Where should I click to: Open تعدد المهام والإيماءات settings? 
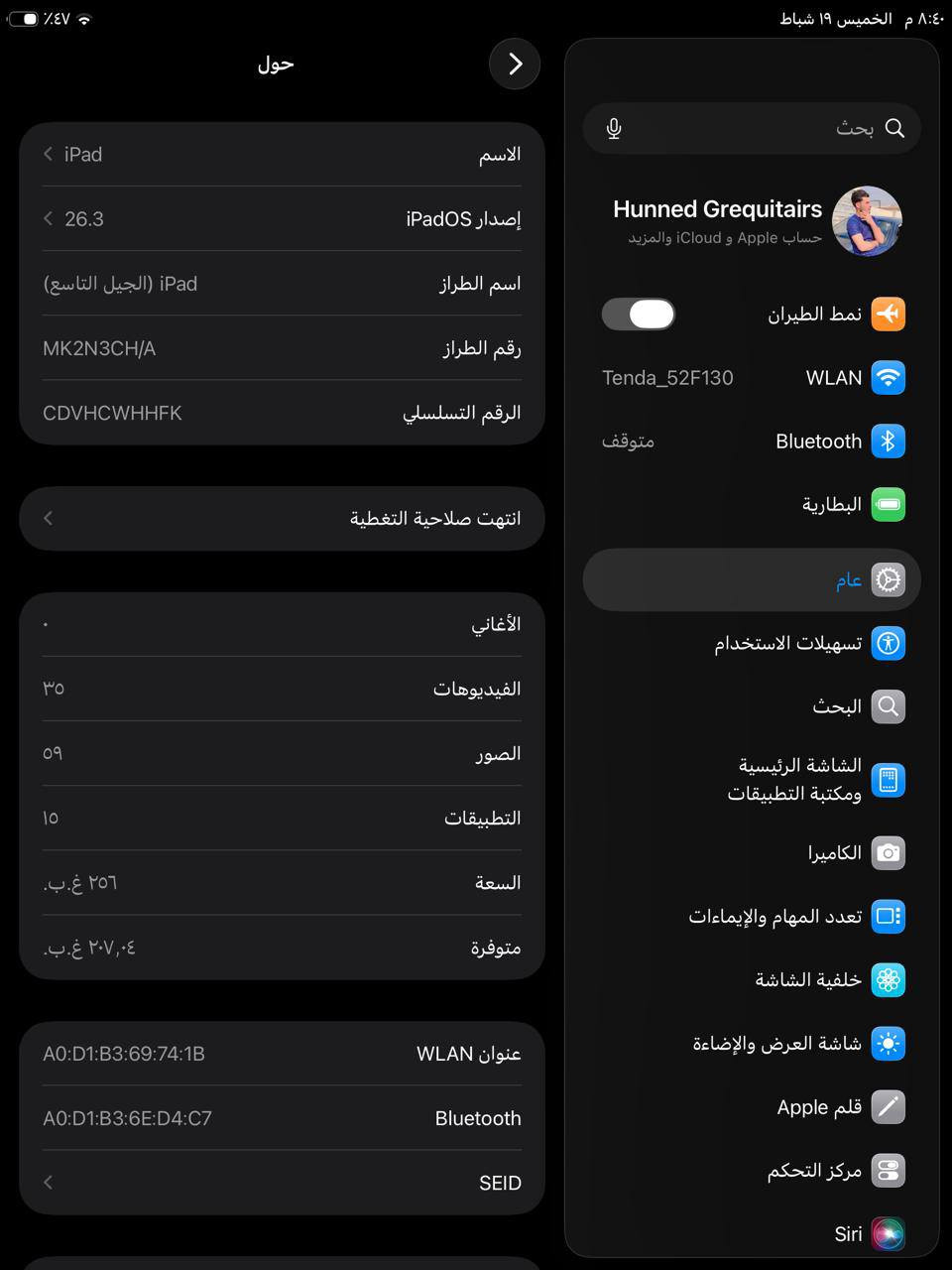click(x=752, y=917)
